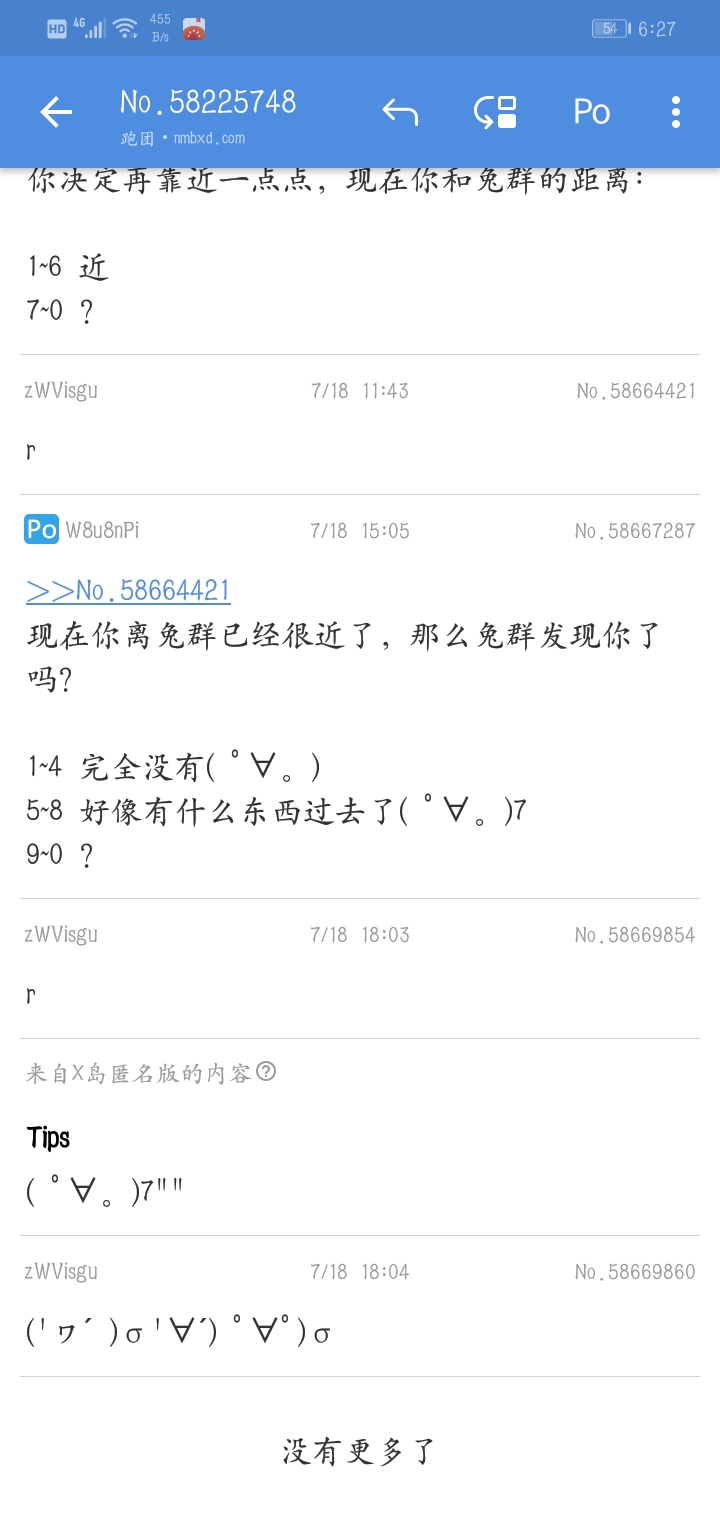Screen dimensions: 720x1520
Task: Go back using the top-left arrow
Action: (56, 112)
